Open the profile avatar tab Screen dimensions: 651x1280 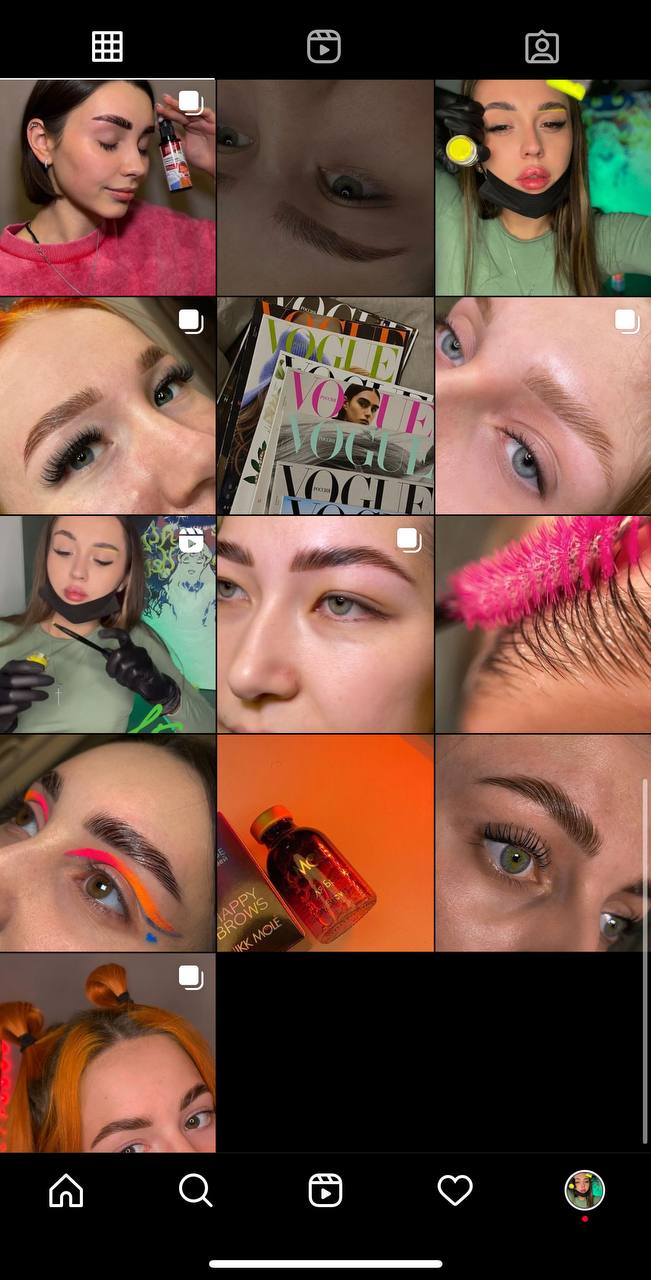(x=584, y=1190)
